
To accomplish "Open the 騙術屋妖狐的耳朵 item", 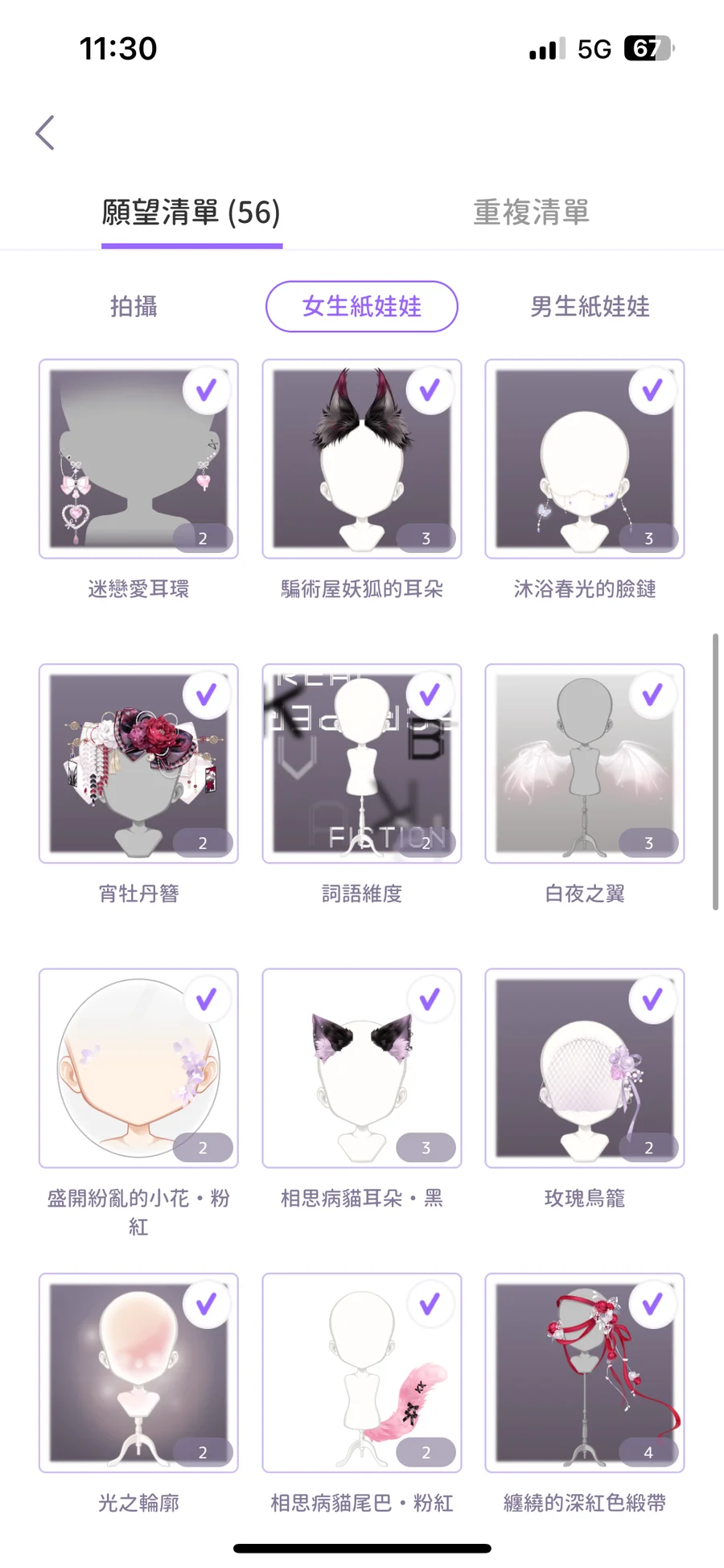I will 362,459.
